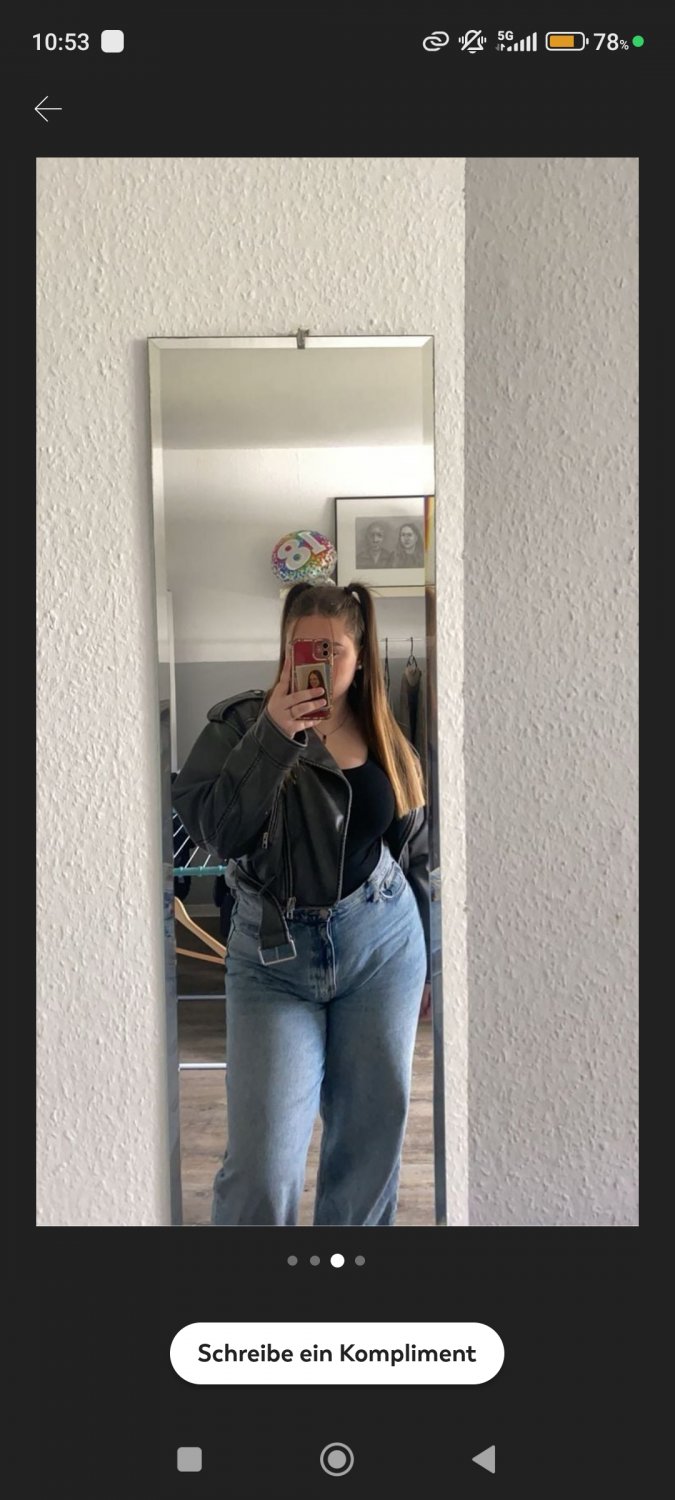Select the photo page indicator dots
675x1500 pixels.
(x=326, y=1260)
